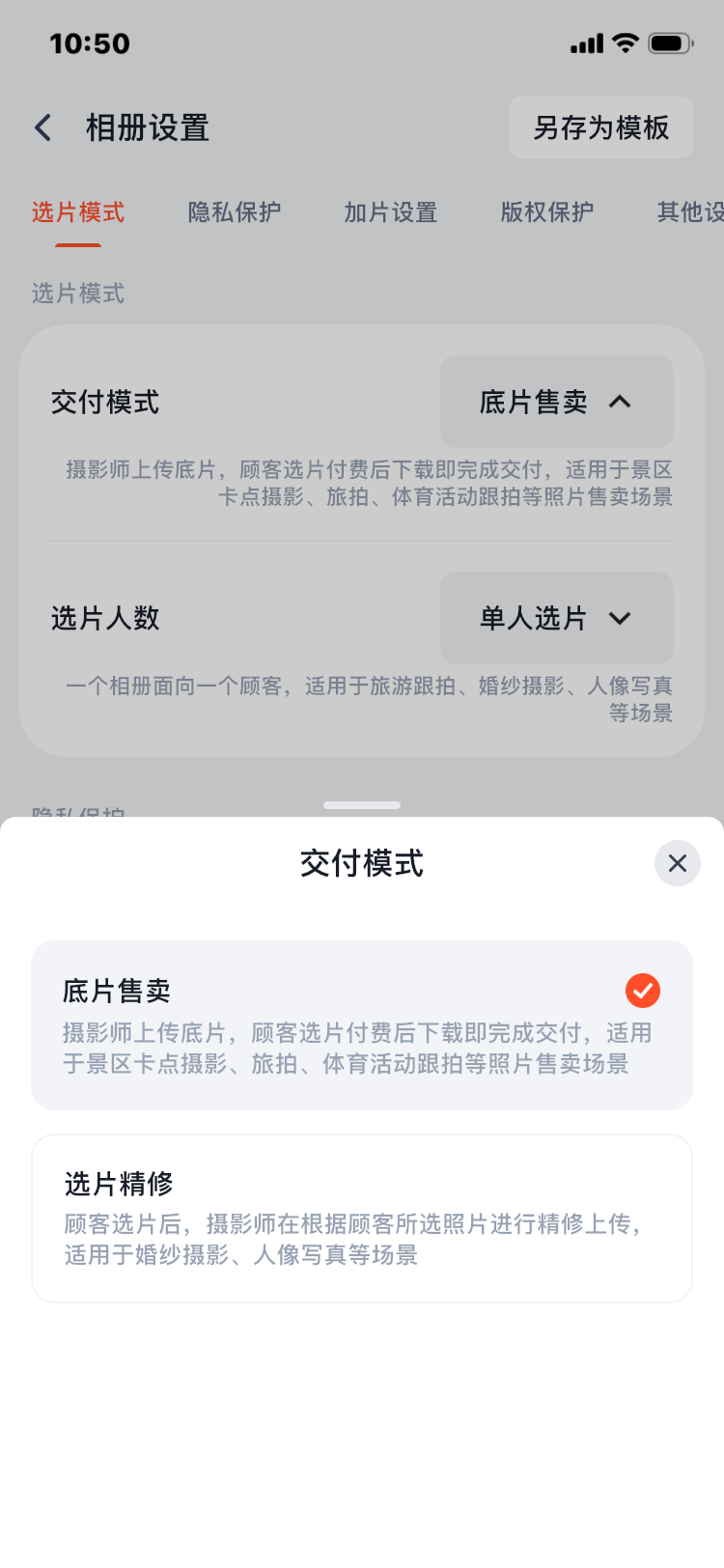Expand the 单人选片 dropdown for 选片人数
724x1568 pixels.
(556, 618)
